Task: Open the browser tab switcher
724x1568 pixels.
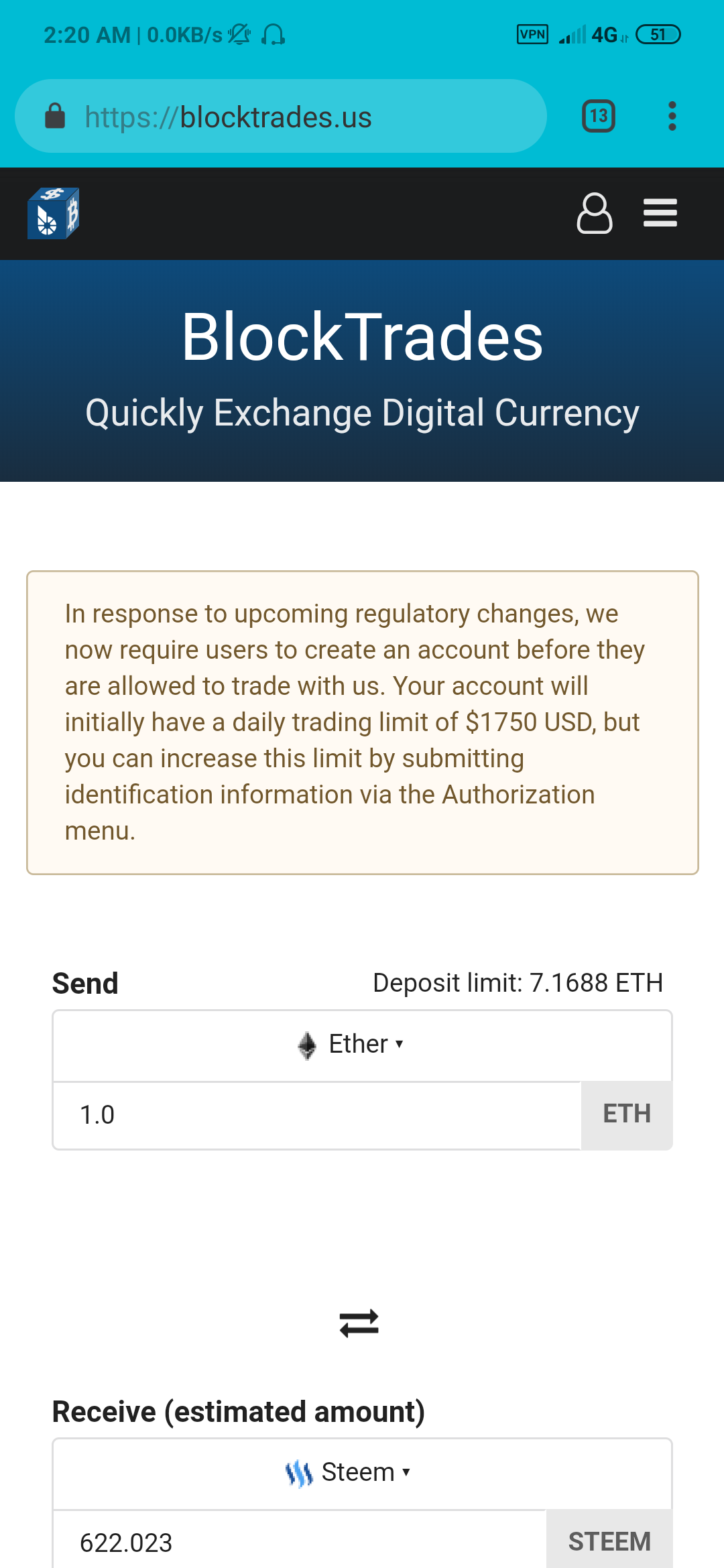Action: coord(598,116)
